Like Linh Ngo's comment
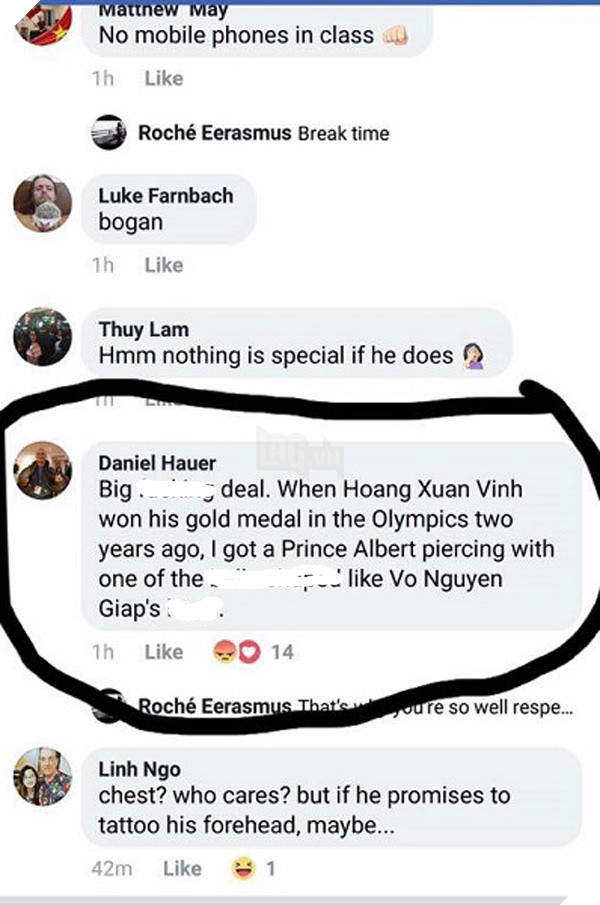 [181, 869]
